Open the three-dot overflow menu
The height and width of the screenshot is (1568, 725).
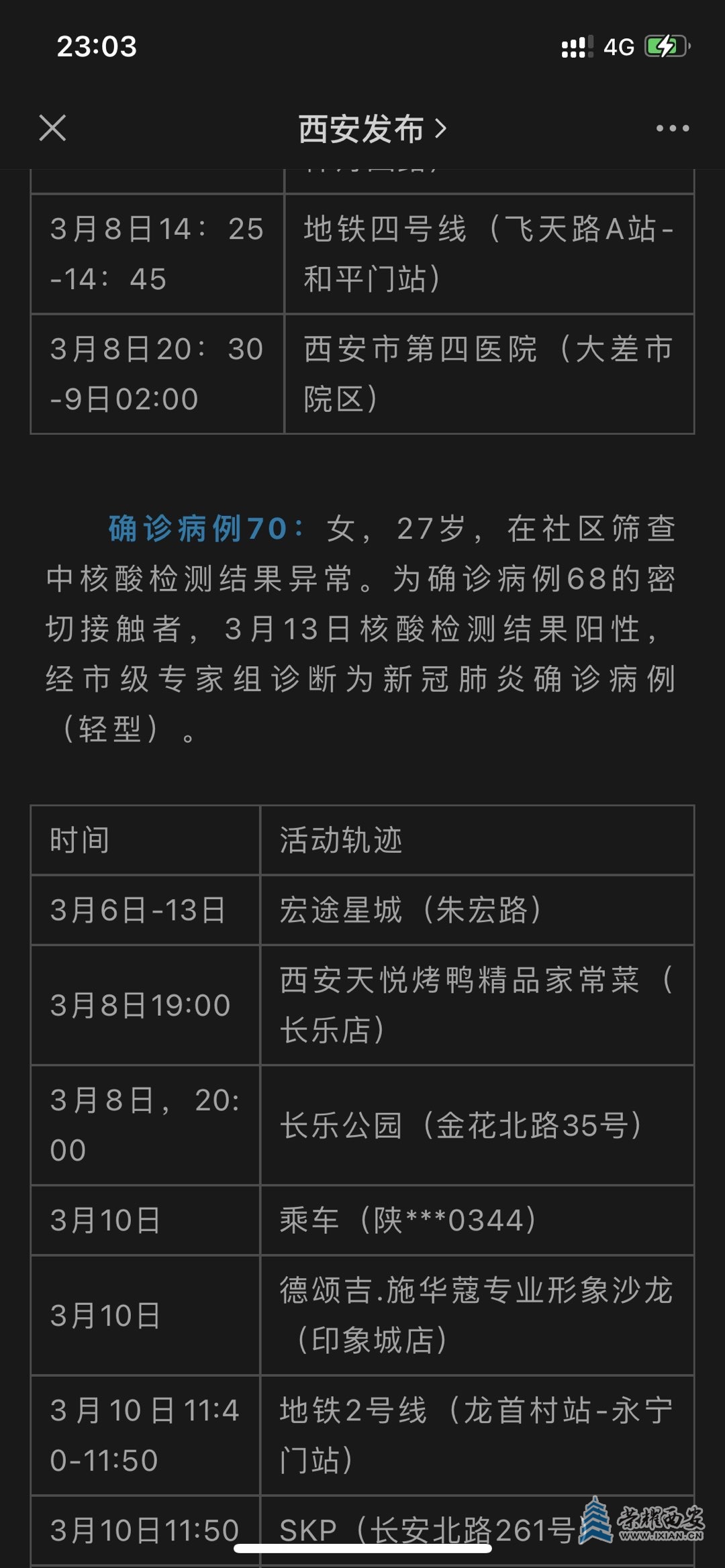(672, 128)
